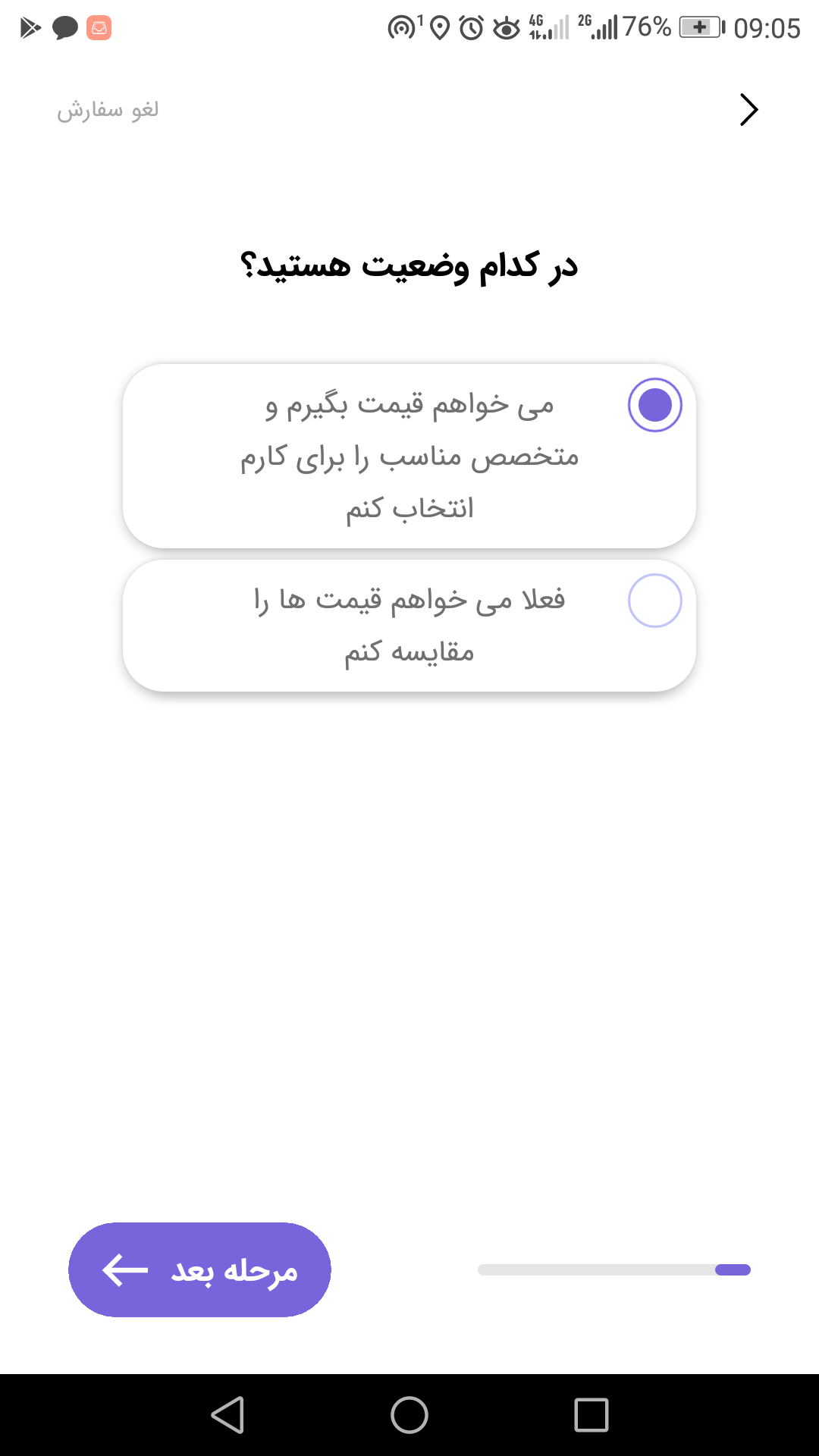Choose 'فعلا می خواهم قیمت ها را مقایسه کنم'

(x=409, y=626)
